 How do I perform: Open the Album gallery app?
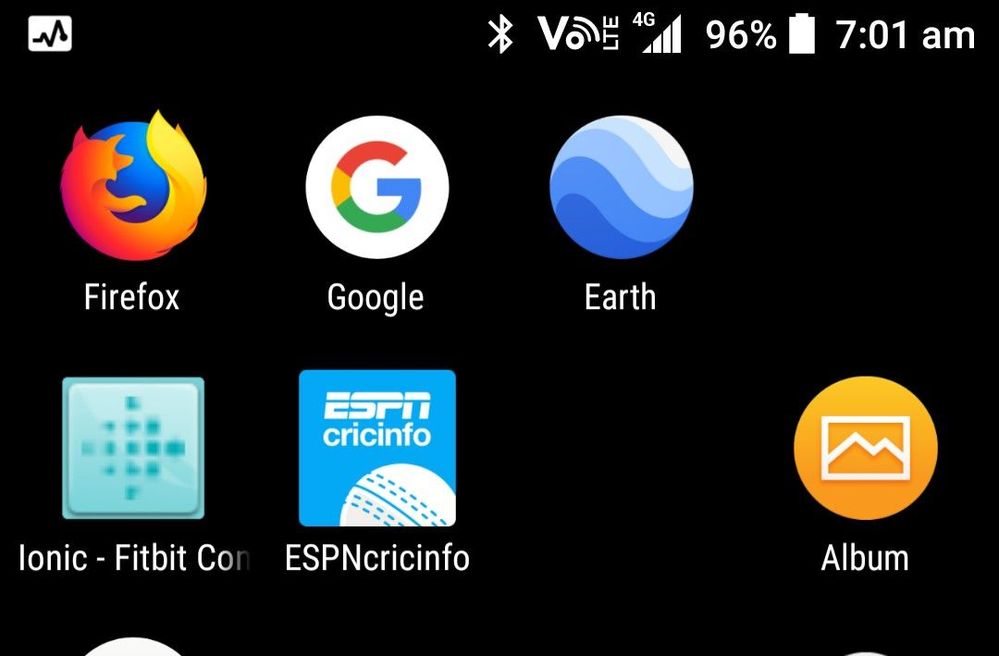click(x=865, y=448)
